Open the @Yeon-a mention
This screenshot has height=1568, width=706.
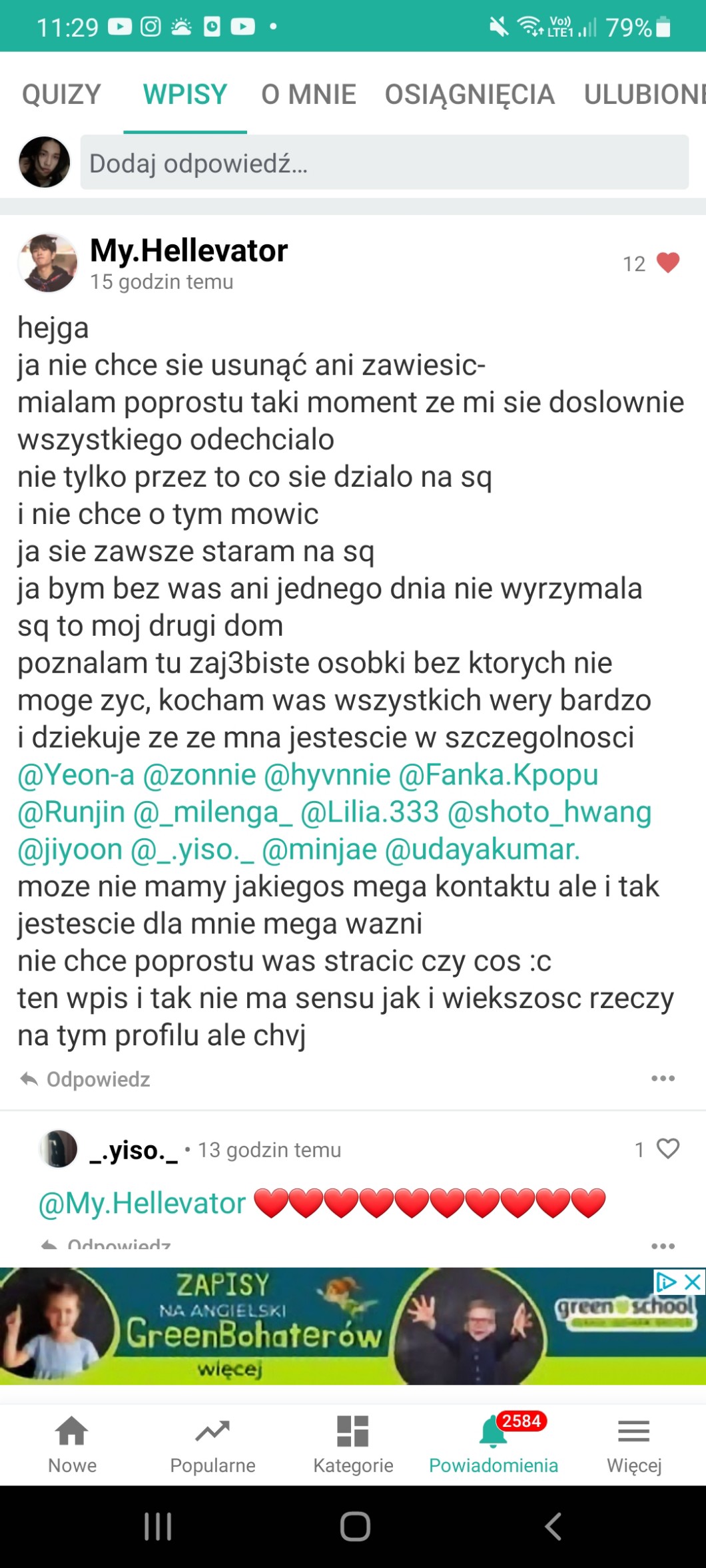click(76, 775)
